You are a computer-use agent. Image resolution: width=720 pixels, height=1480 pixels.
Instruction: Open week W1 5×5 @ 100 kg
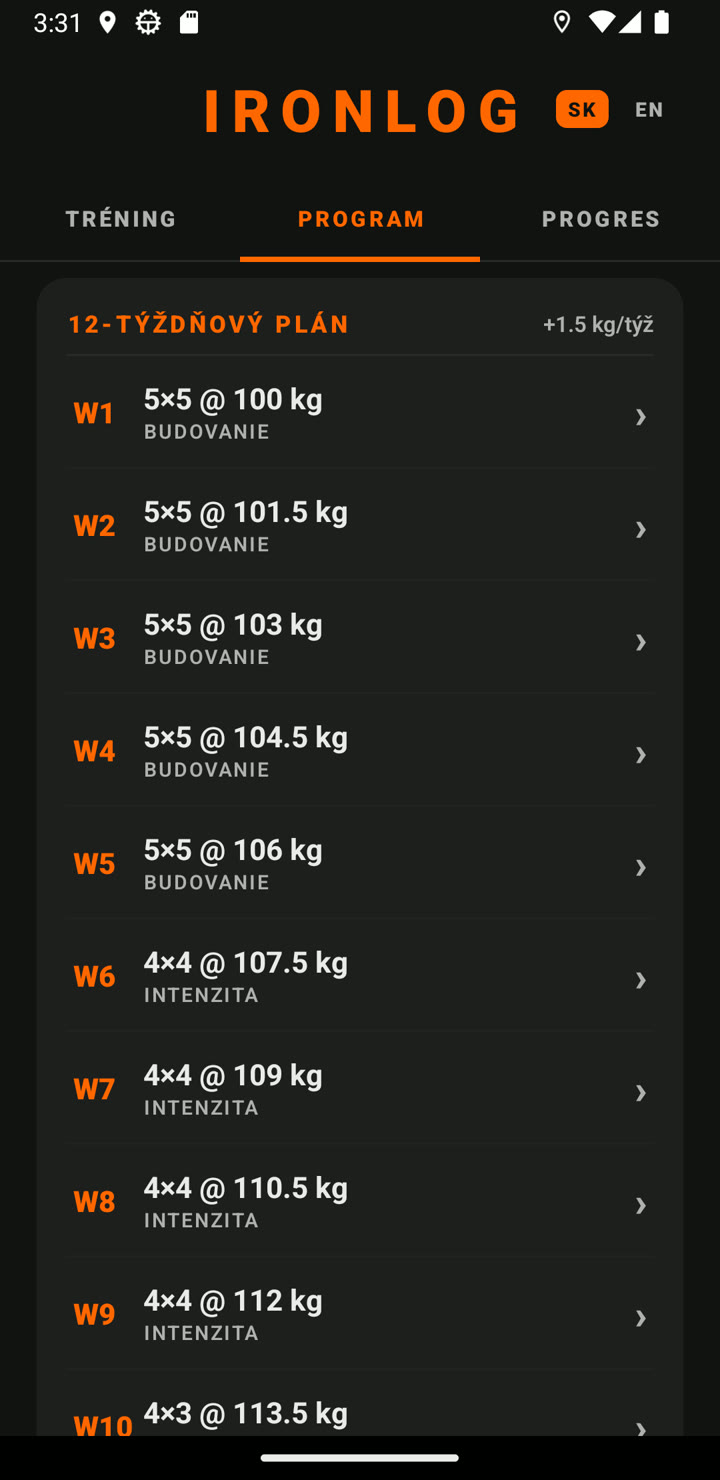[x=360, y=413]
